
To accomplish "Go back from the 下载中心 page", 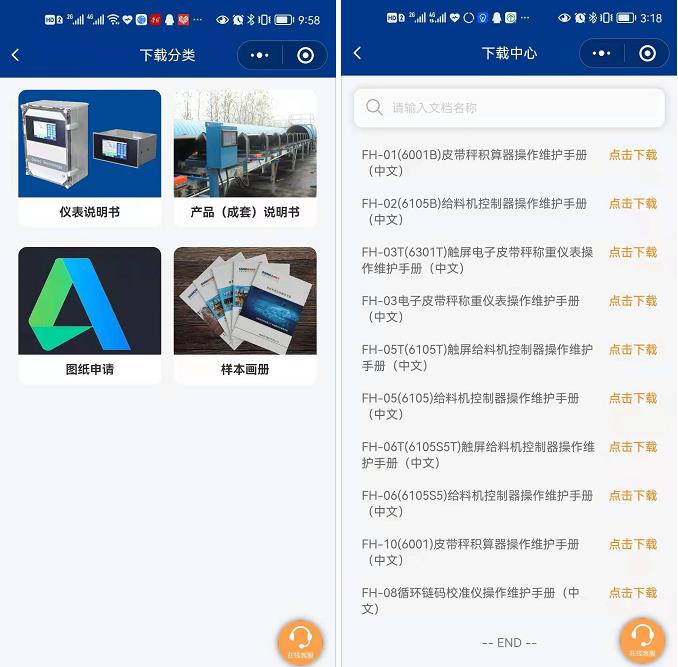I will coord(357,53).
